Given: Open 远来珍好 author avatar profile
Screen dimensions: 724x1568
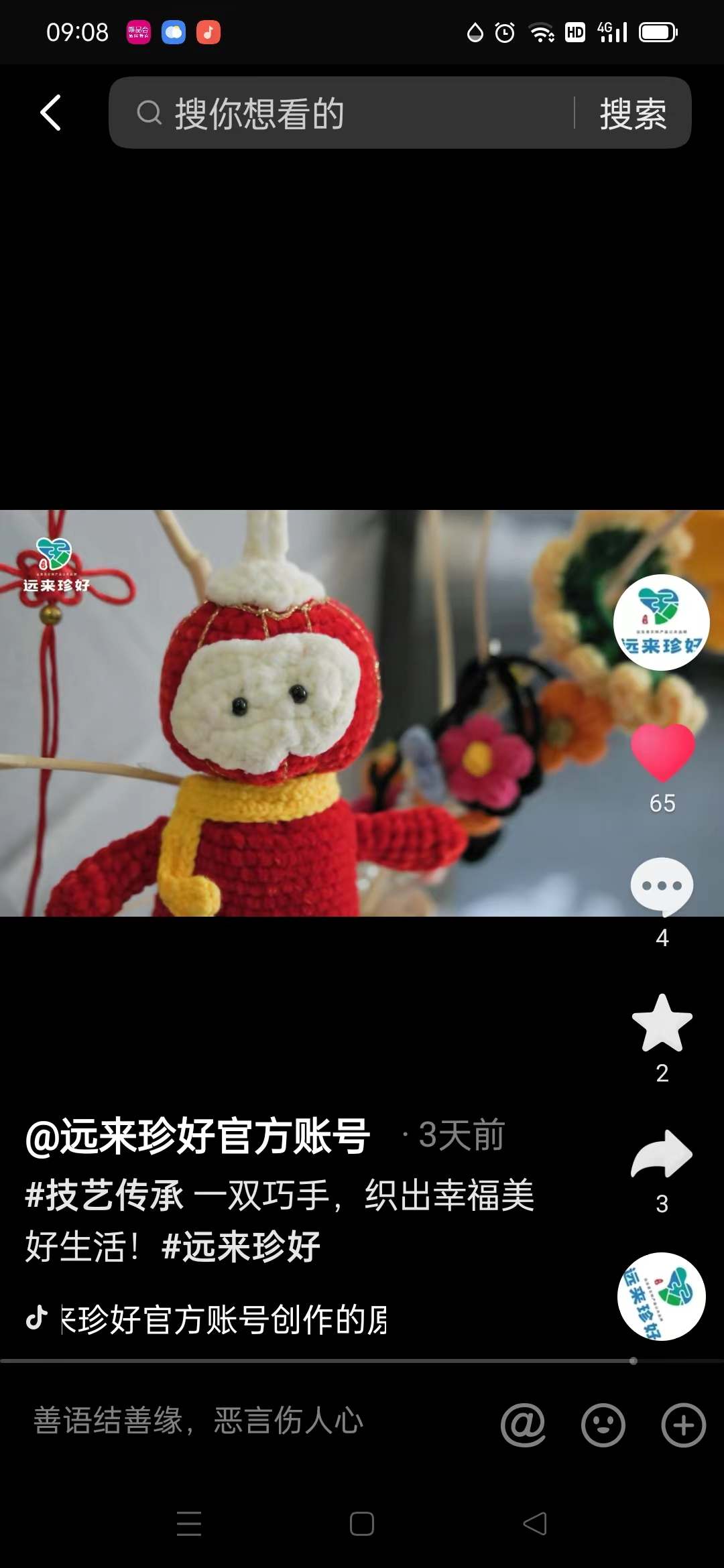Looking at the screenshot, I should tap(661, 623).
